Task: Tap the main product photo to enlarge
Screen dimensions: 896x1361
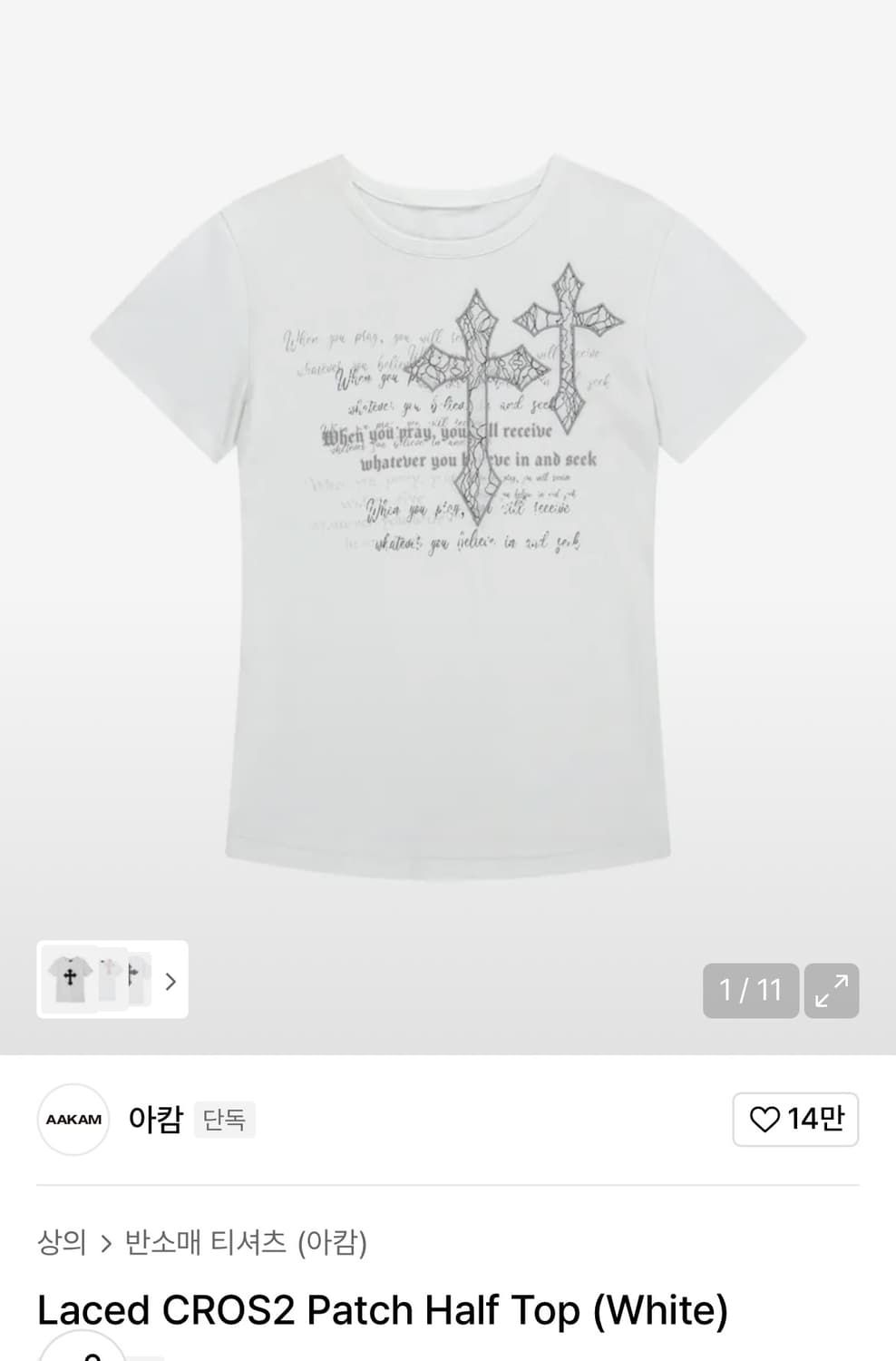Action: pyautogui.click(x=448, y=508)
